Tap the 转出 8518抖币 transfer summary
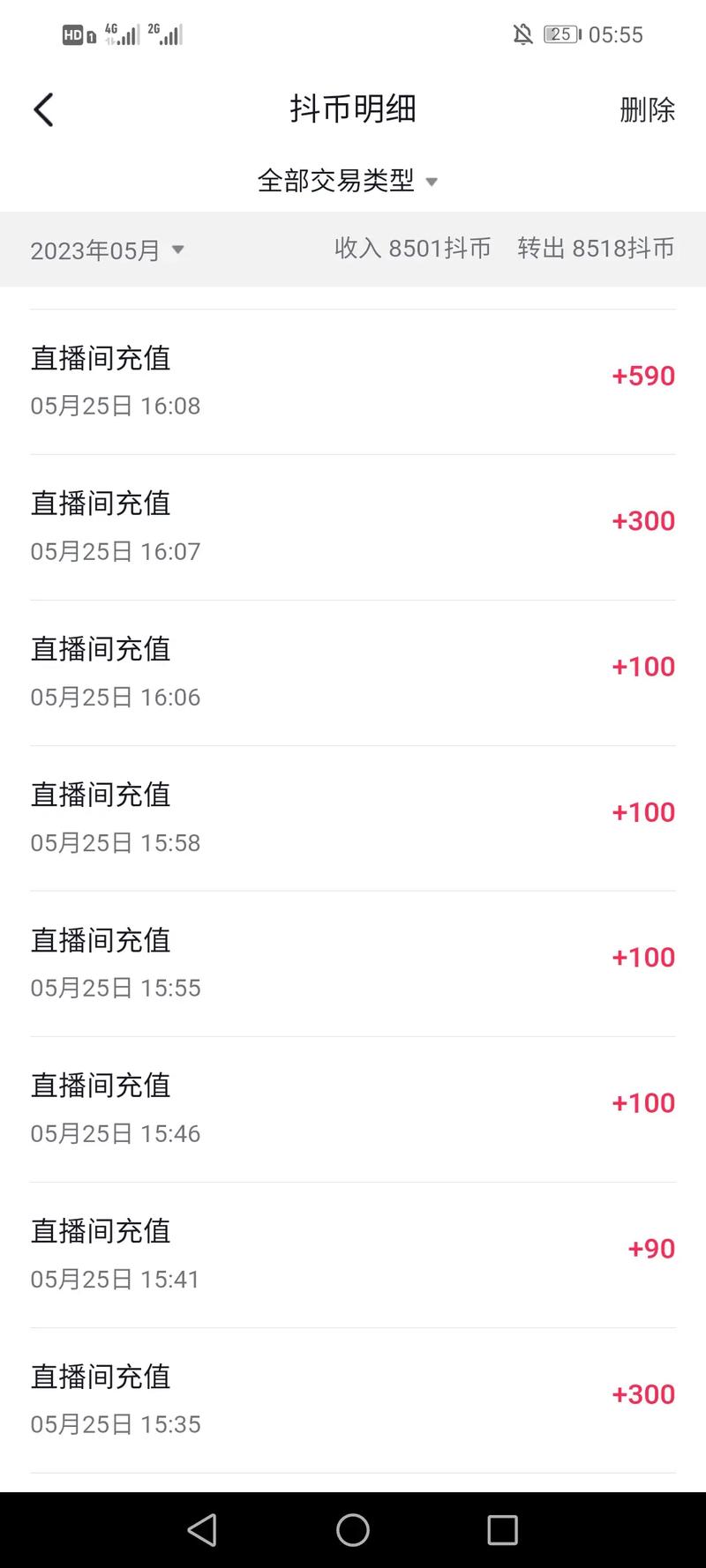The height and width of the screenshot is (1568, 706). (596, 248)
